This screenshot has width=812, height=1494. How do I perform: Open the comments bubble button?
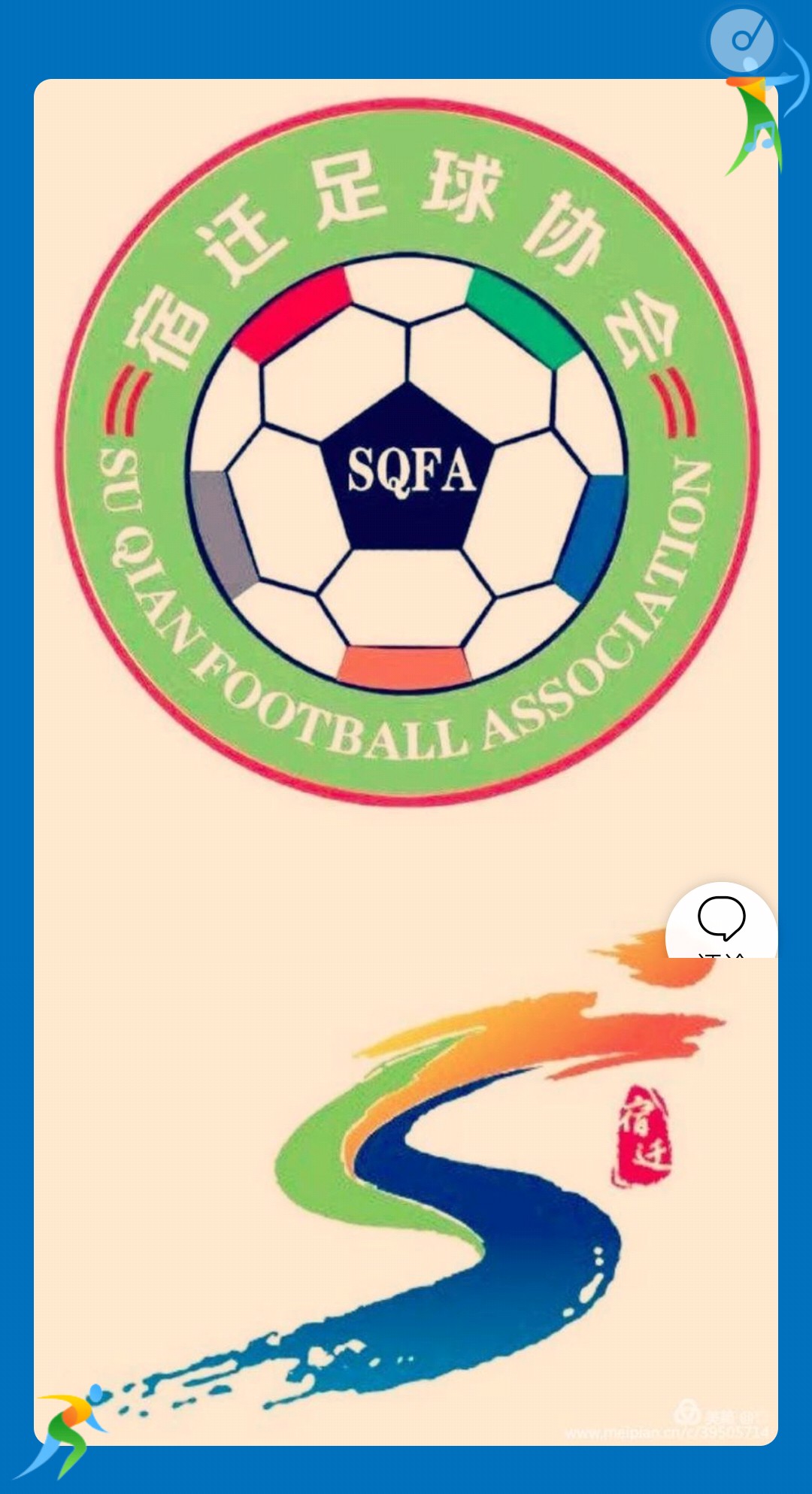pyautogui.click(x=721, y=920)
